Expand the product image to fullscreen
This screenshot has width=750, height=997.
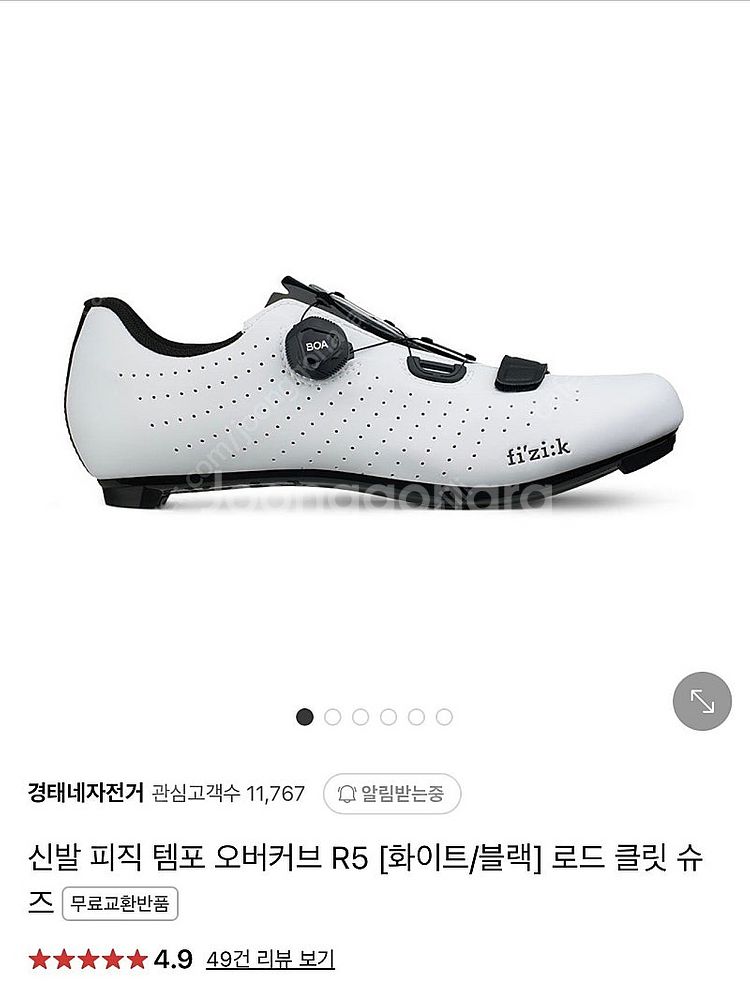(702, 701)
